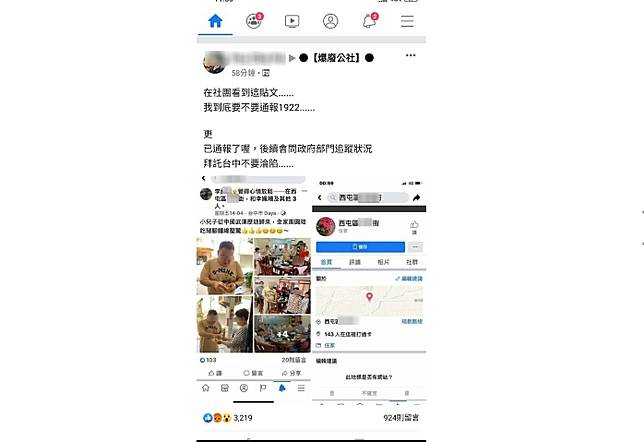The image size is (644, 442).
Task: Open the profile tab
Action: click(330, 21)
